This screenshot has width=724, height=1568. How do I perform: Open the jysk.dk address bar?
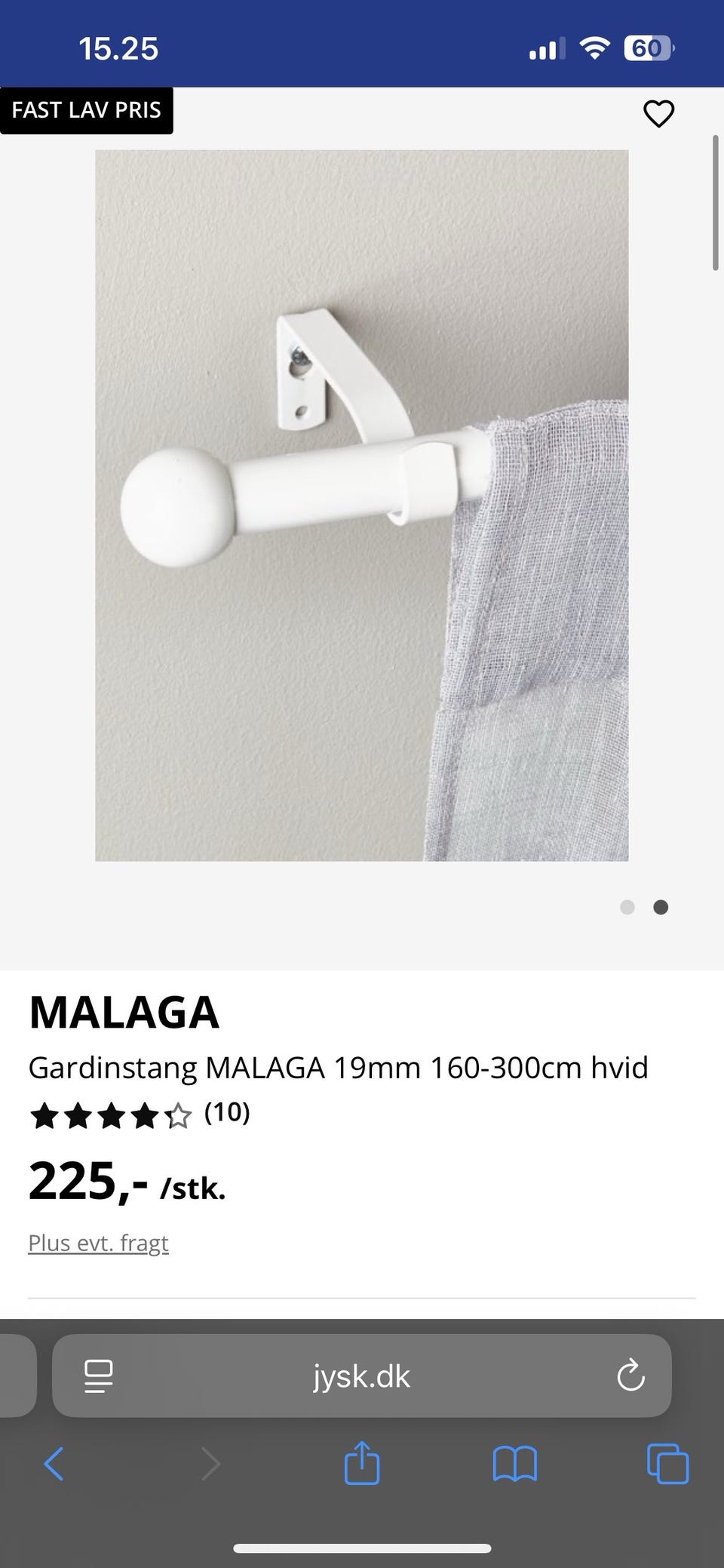coord(362,1376)
